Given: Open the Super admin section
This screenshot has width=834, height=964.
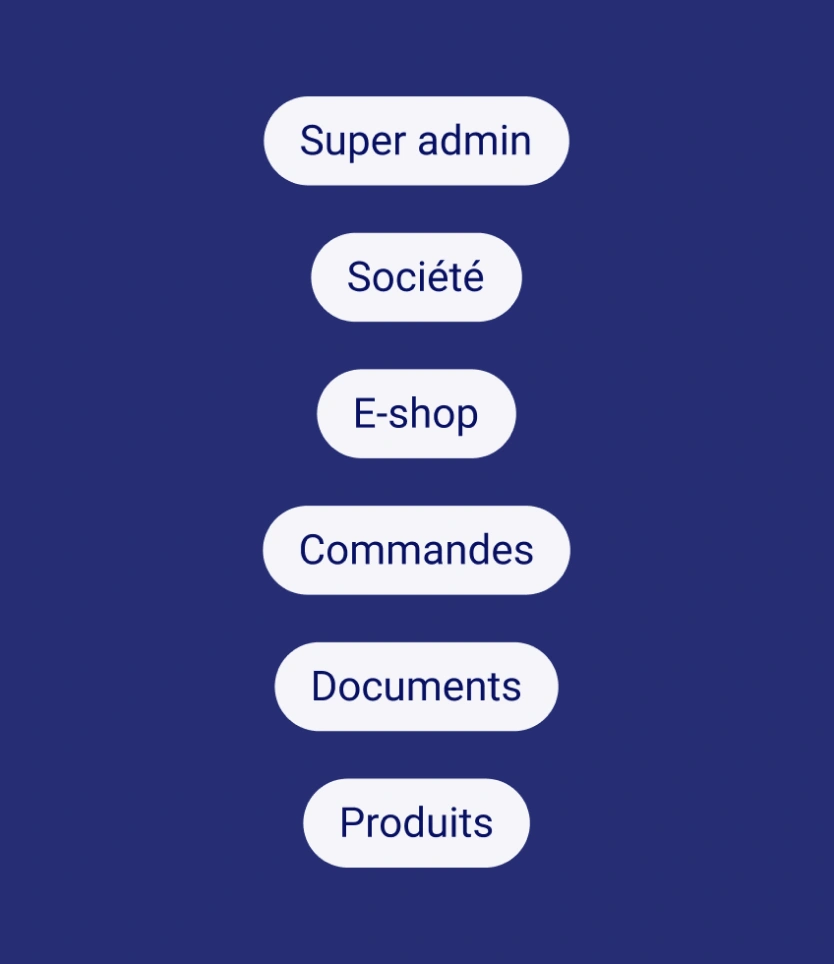Looking at the screenshot, I should 416,141.
